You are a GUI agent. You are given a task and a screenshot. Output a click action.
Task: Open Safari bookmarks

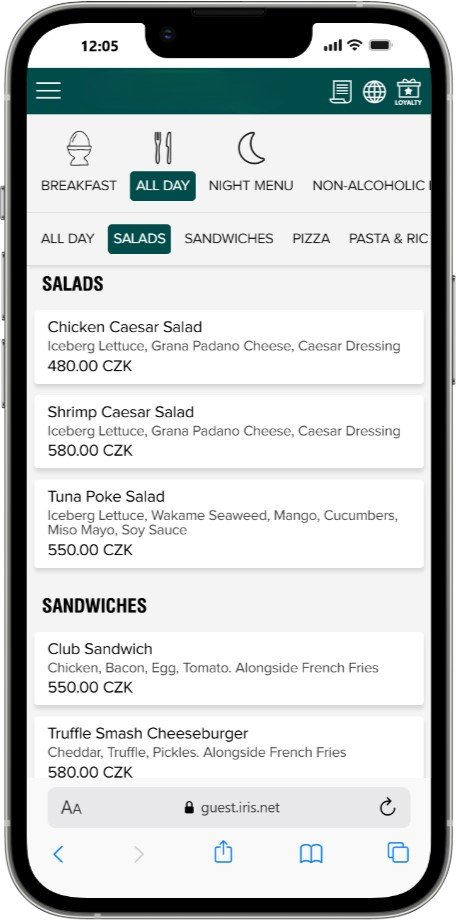pyautogui.click(x=311, y=854)
